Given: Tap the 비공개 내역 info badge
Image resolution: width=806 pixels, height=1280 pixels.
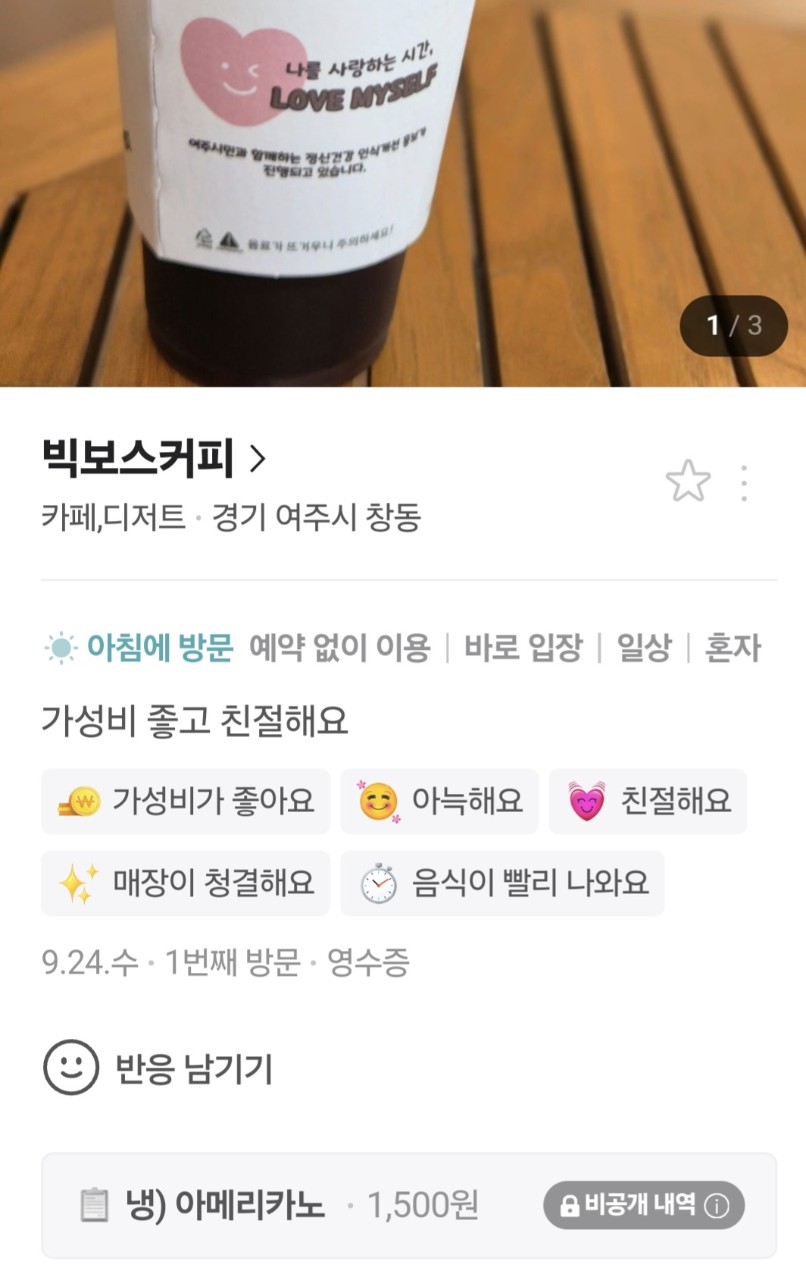Looking at the screenshot, I should (644, 1206).
